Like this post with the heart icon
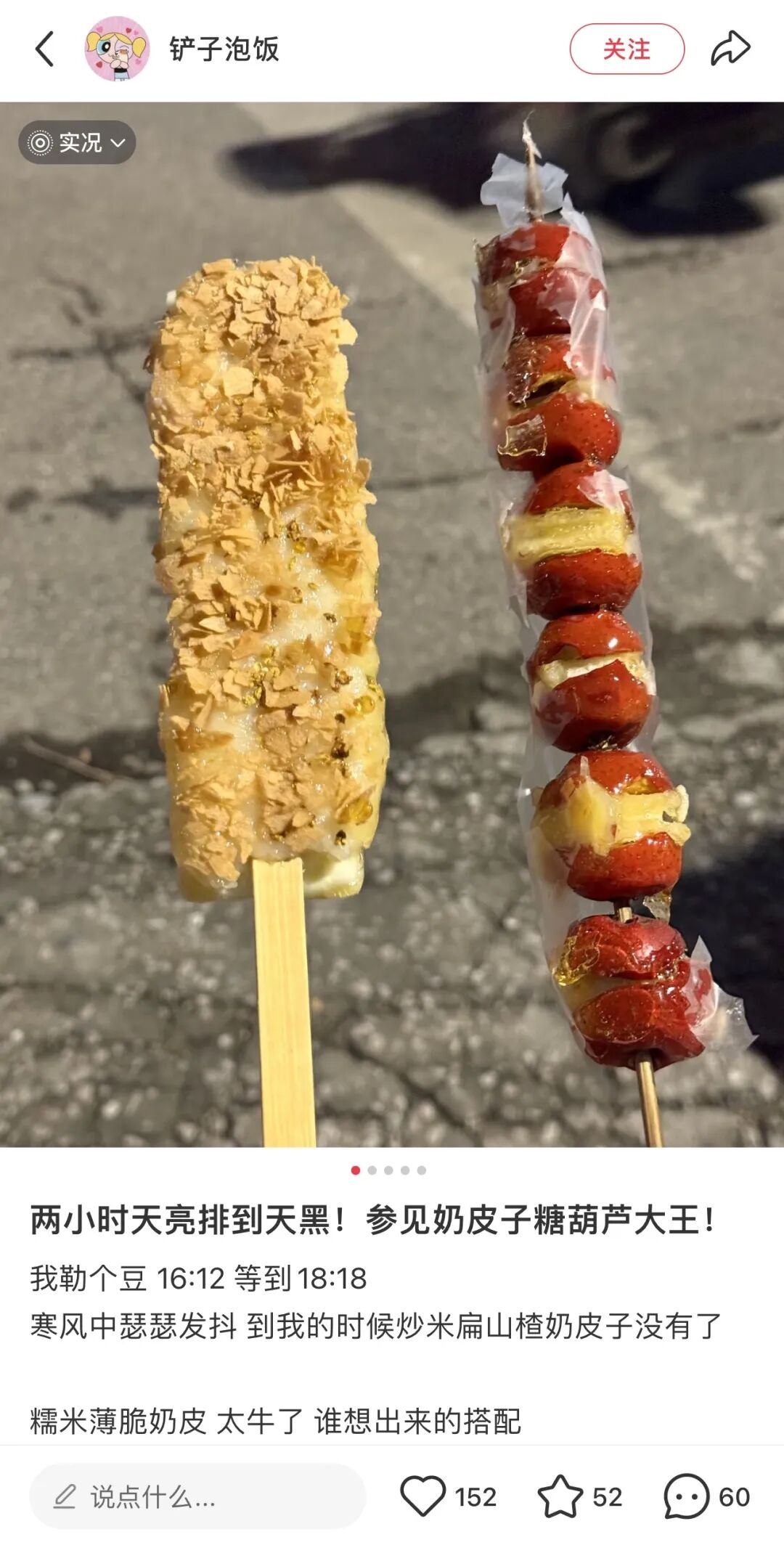 pos(423,1496)
